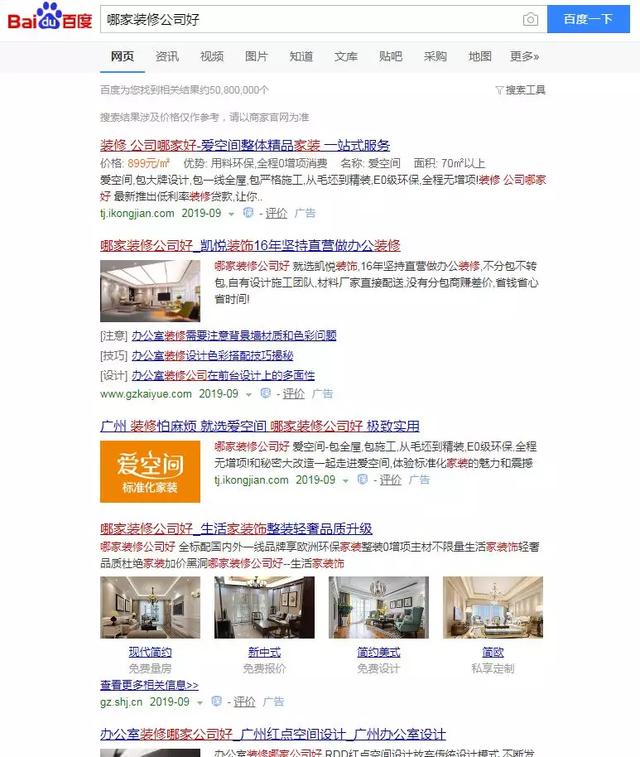This screenshot has height=757, width=640.
Task: Switch to the 图片 tab
Action: [257, 56]
